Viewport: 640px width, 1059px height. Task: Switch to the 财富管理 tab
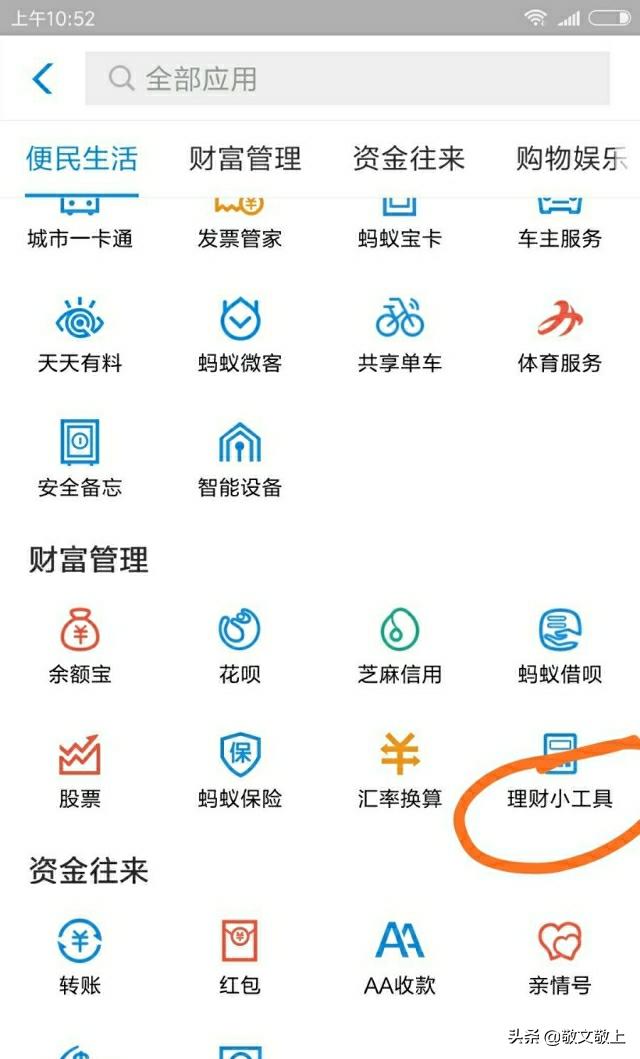pyautogui.click(x=244, y=158)
